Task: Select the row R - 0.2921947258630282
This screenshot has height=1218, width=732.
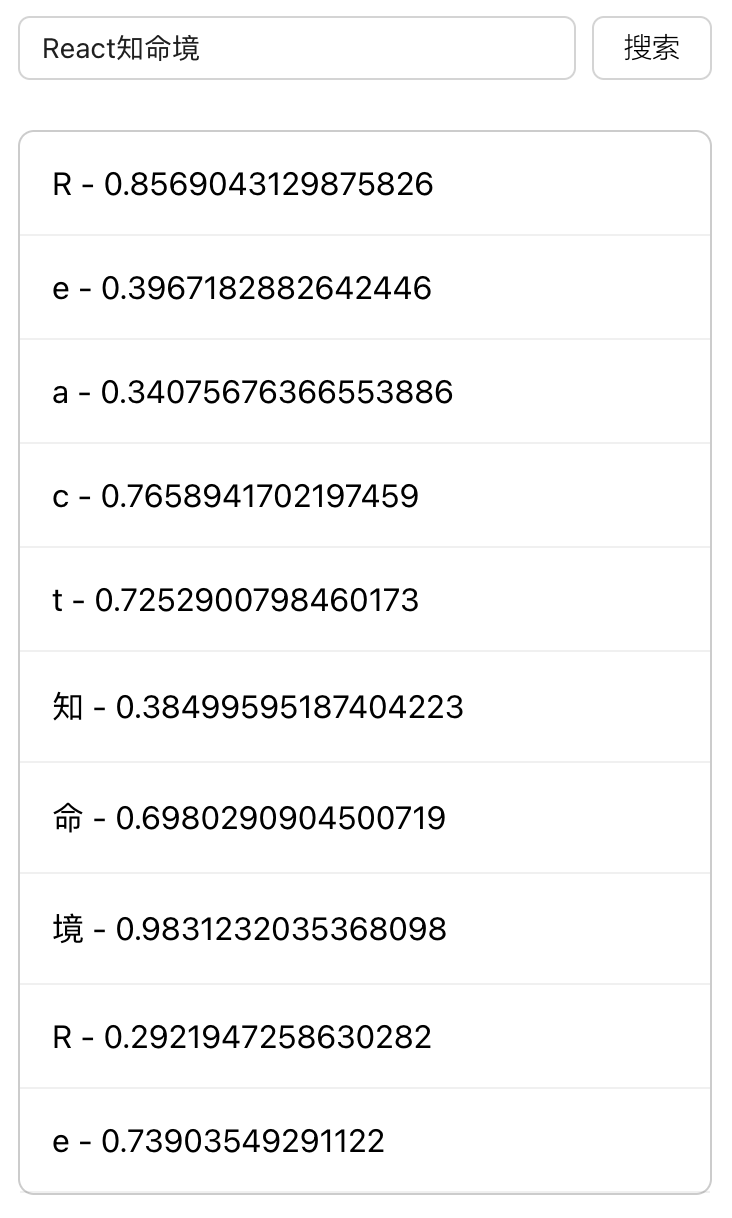Action: point(365,1037)
